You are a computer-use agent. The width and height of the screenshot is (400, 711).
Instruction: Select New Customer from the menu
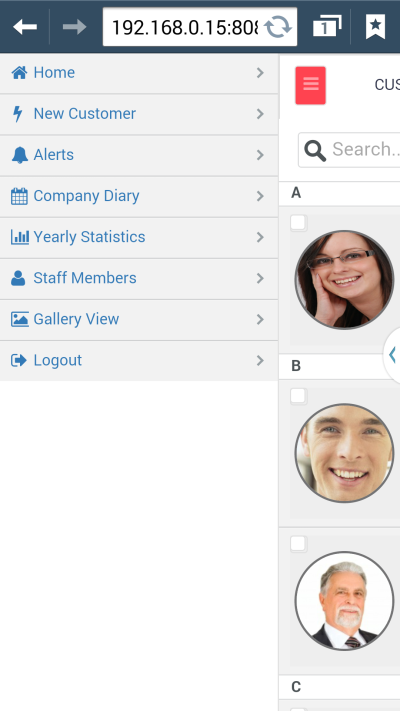coord(139,114)
